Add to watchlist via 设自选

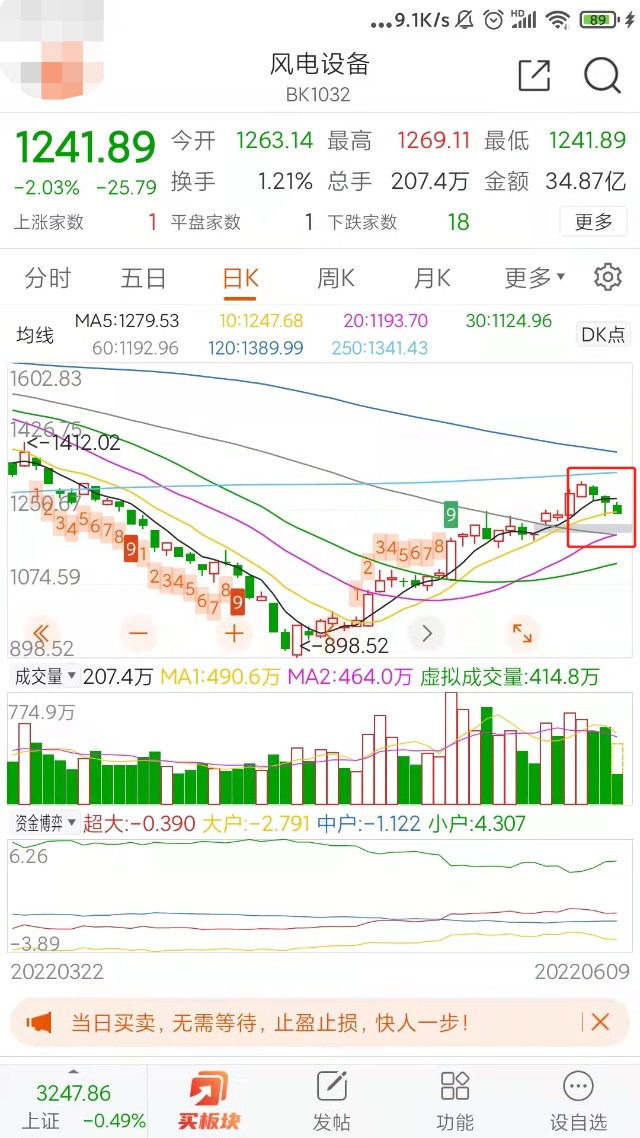point(578,1100)
